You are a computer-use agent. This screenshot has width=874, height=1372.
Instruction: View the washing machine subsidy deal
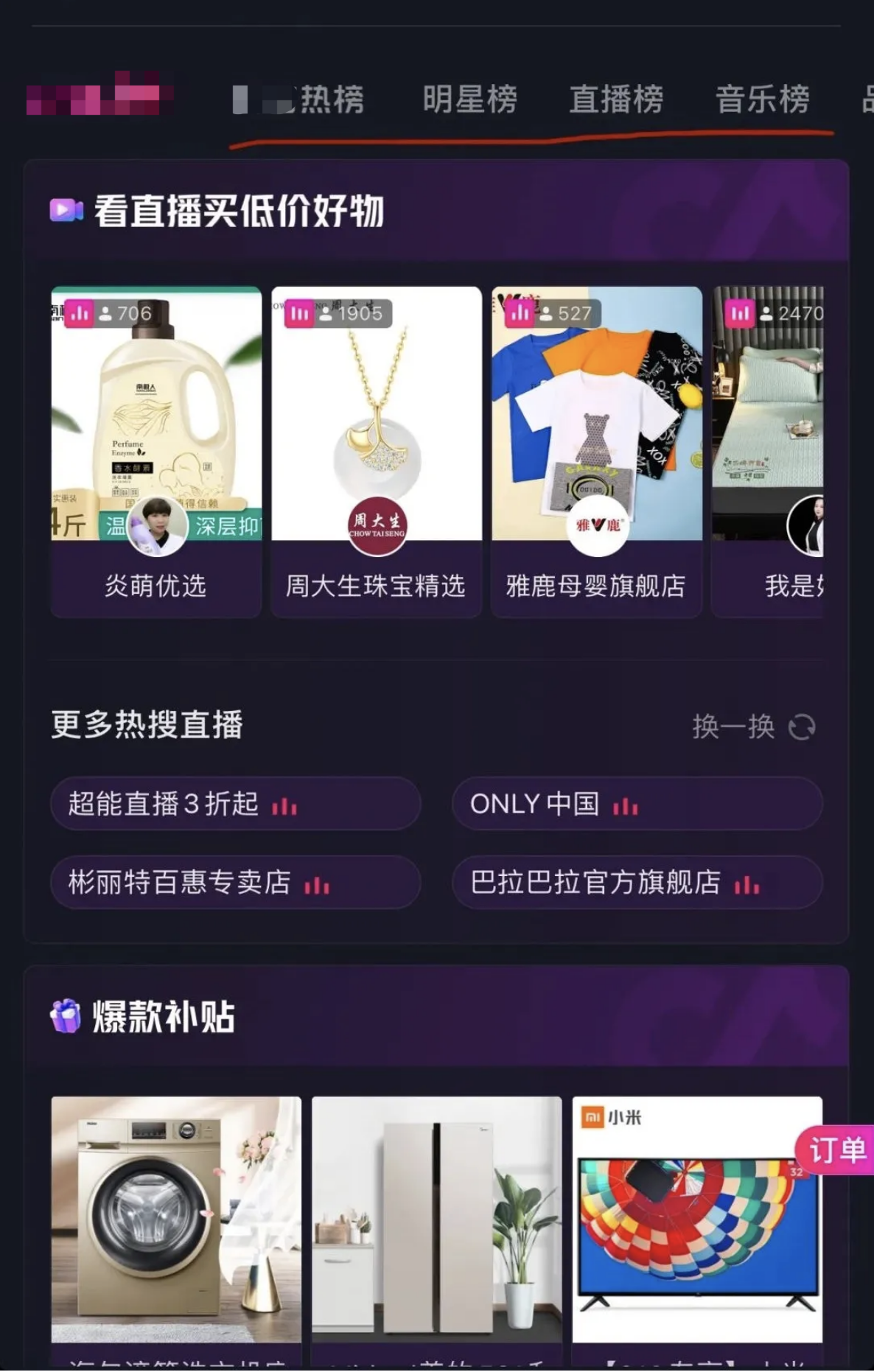click(176, 1219)
